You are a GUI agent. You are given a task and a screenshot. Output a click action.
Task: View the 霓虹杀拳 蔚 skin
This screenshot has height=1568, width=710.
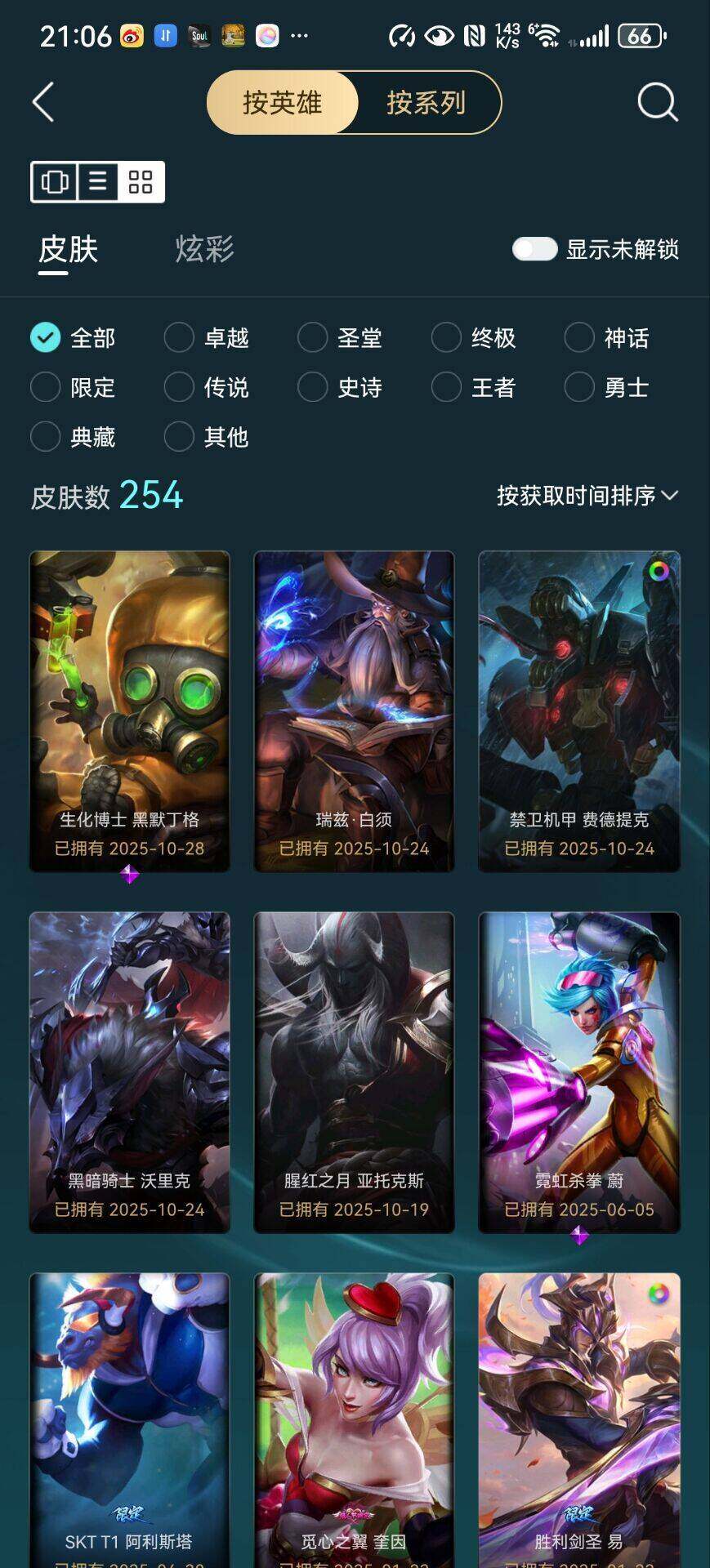[578, 1071]
